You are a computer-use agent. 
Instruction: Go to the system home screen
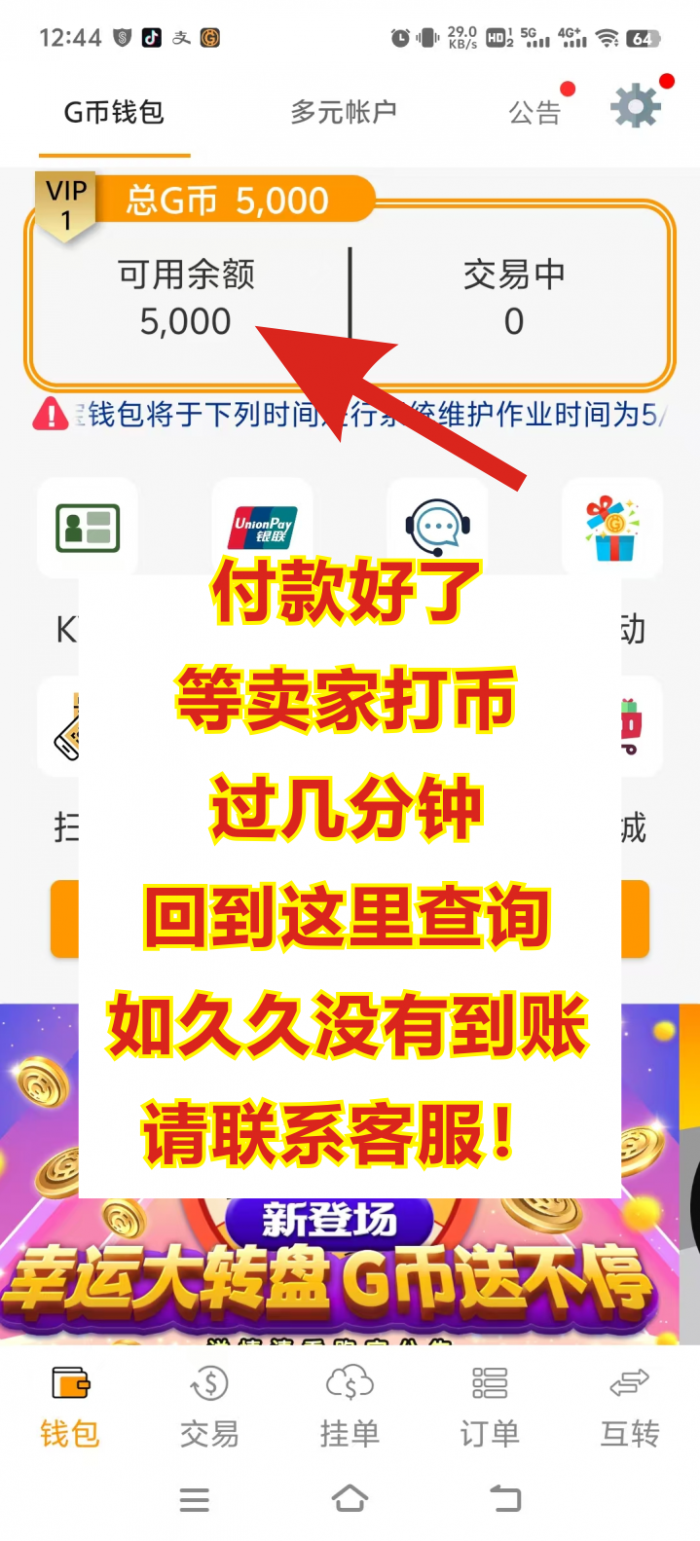(x=350, y=1498)
